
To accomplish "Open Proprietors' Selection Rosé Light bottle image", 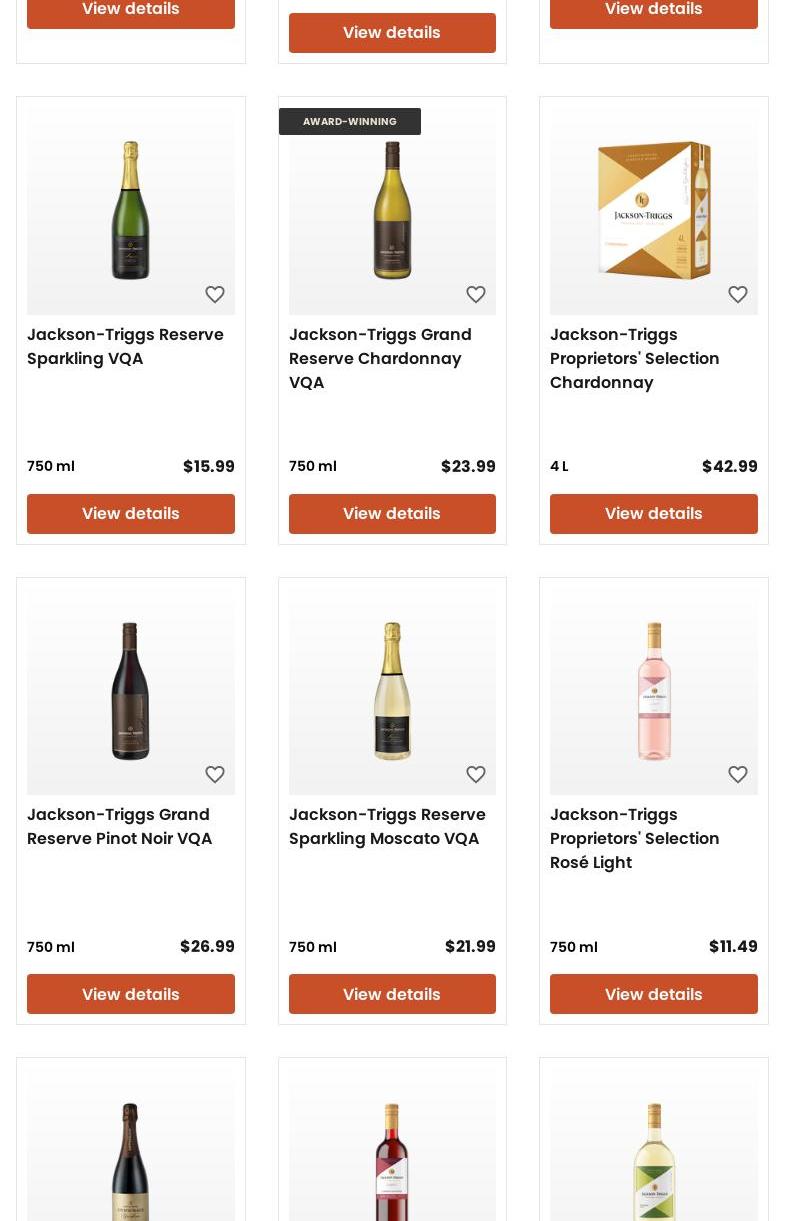I will pos(654,690).
